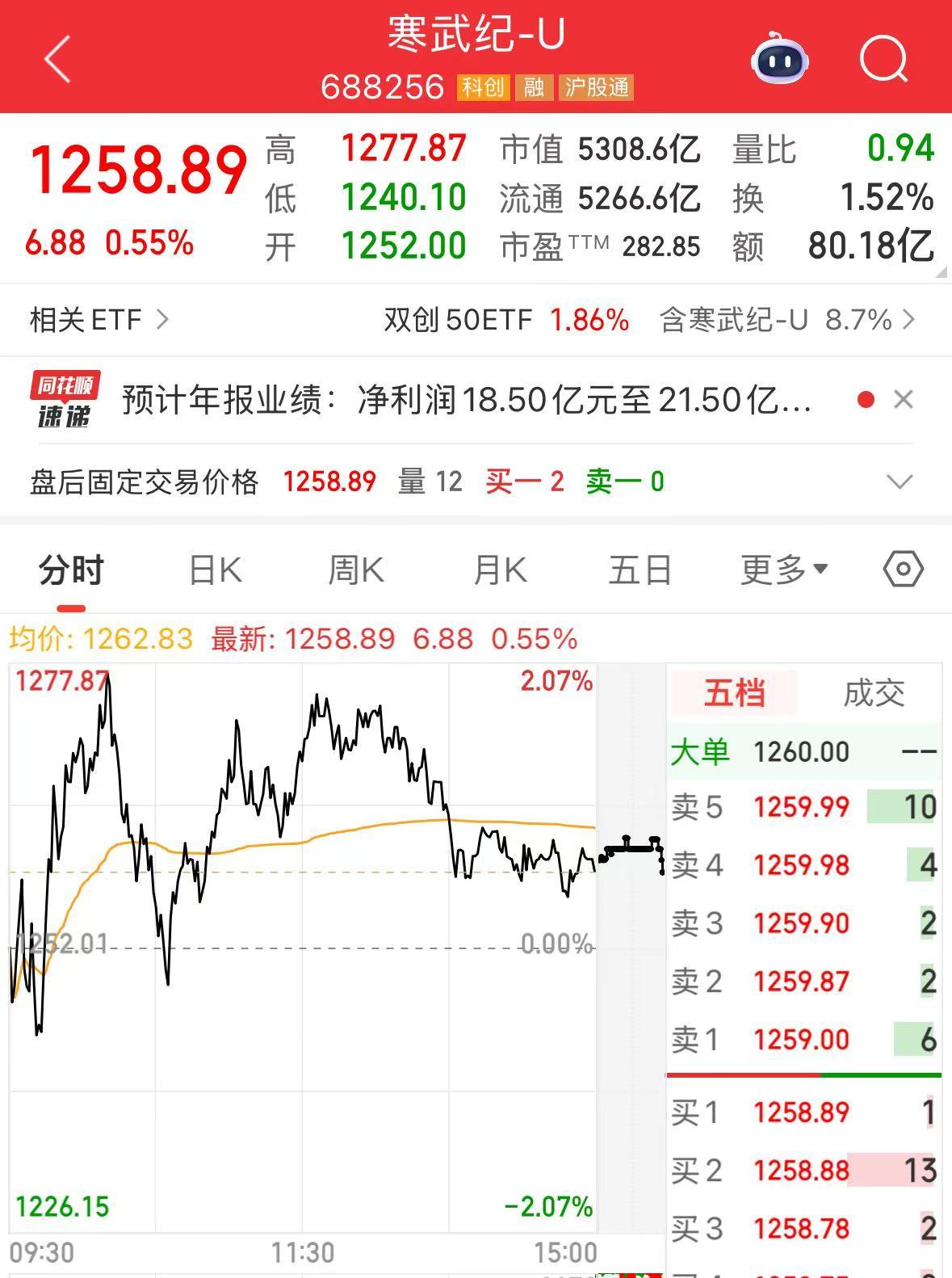Dismiss the earnings forecast news banner
Screen dimensions: 952x1278
coord(902,399)
